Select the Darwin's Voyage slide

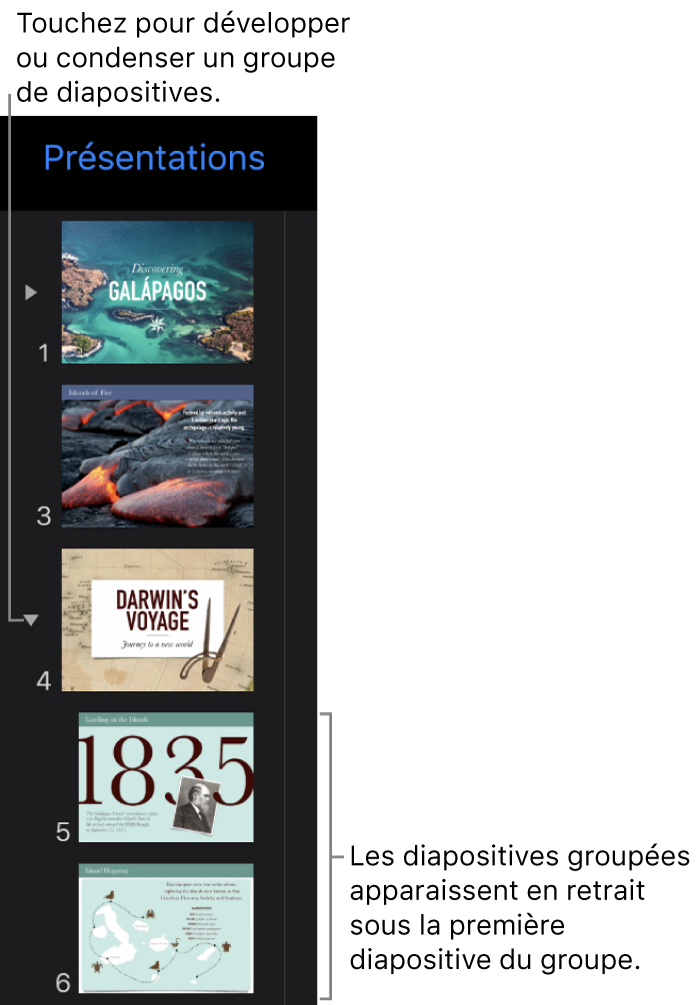(157, 620)
